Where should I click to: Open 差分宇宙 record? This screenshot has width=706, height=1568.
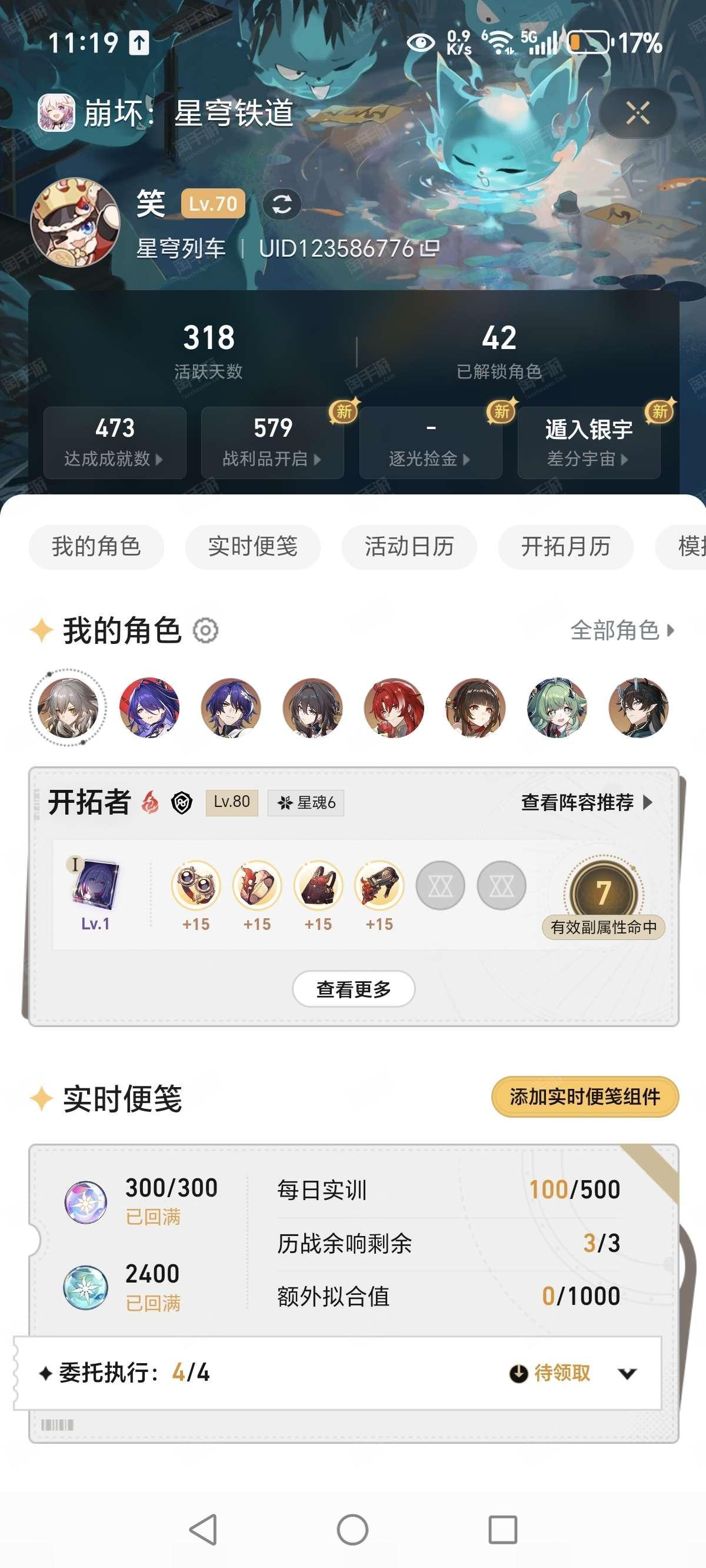pos(588,443)
